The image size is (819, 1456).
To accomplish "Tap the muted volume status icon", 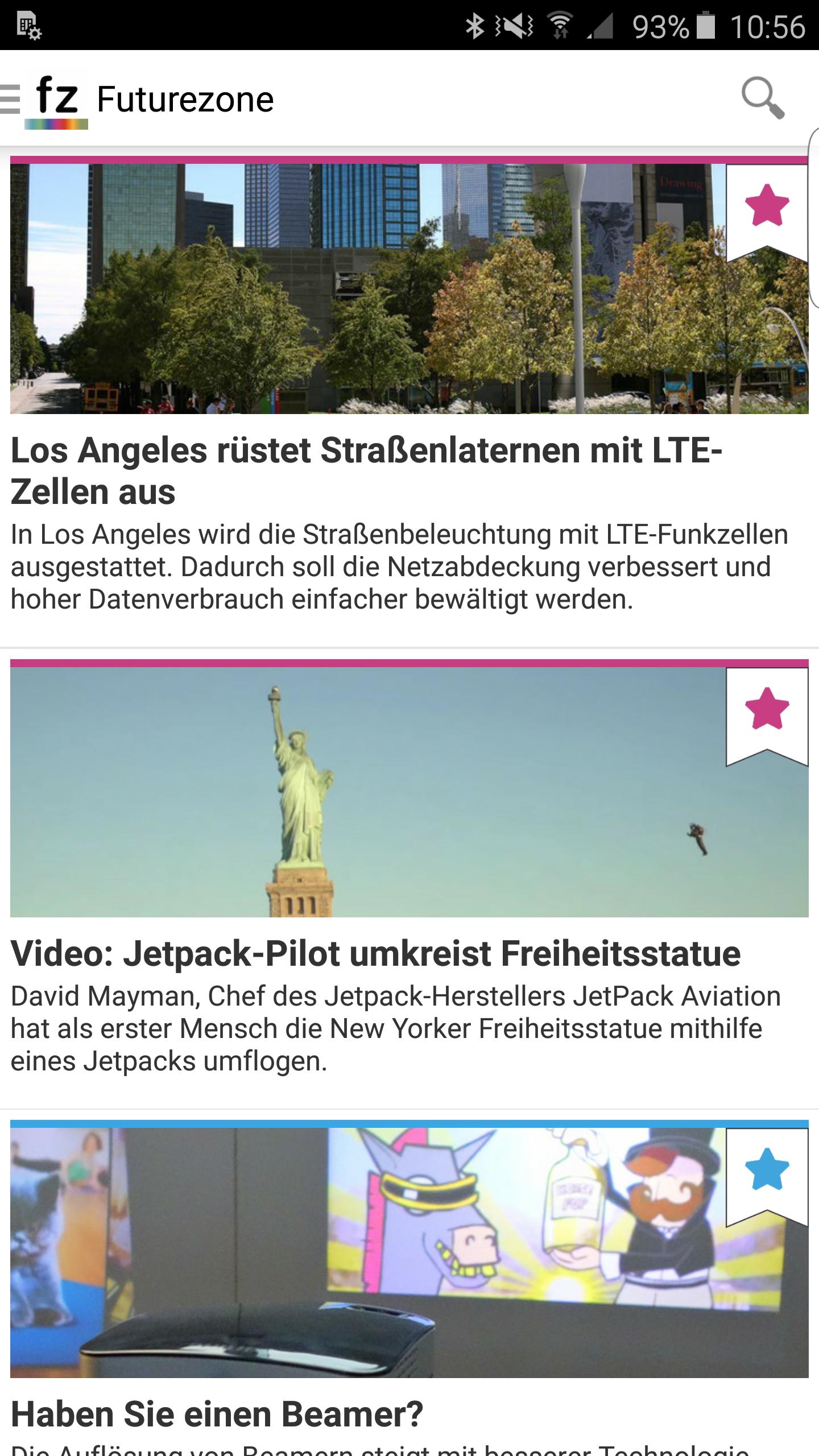I will tap(514, 24).
